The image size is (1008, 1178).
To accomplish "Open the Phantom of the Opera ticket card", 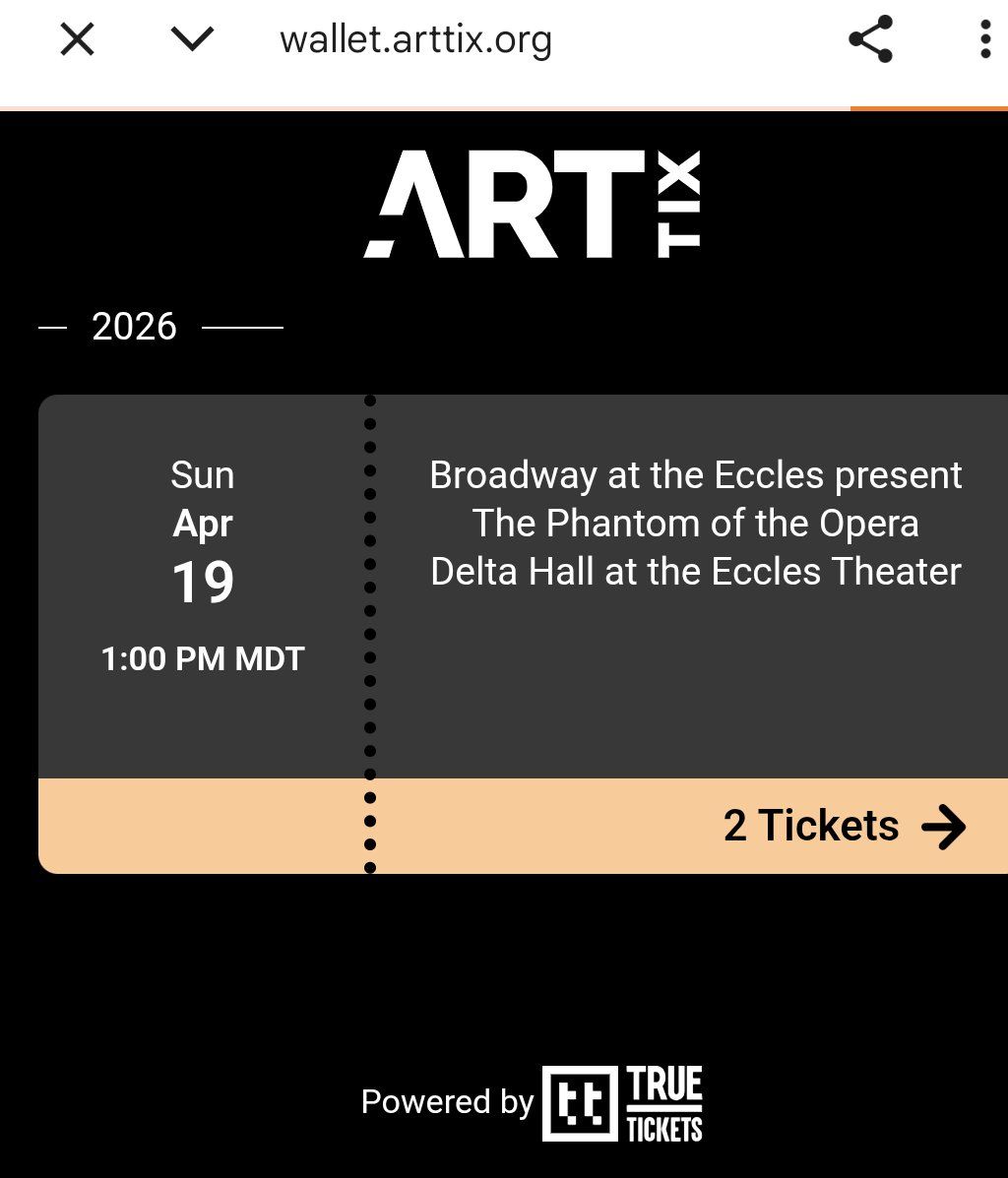I will (x=695, y=571).
